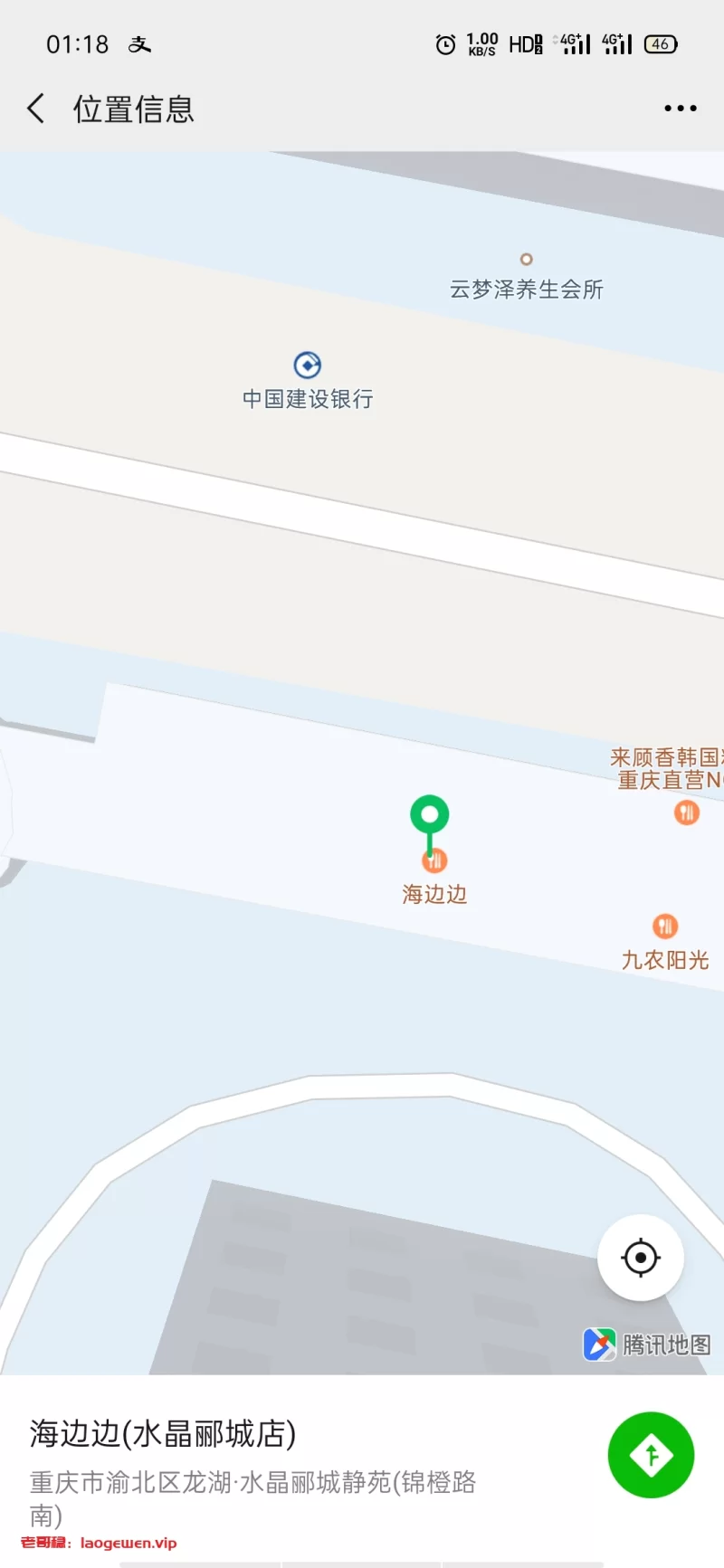
Task: Open the three-dot overflow menu
Action: [x=680, y=109]
